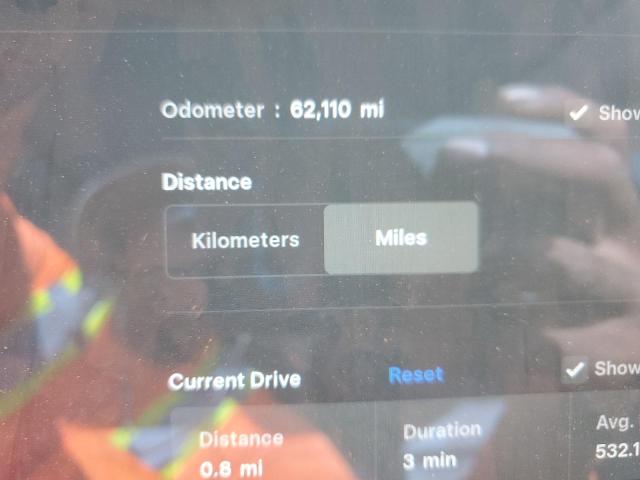Screen dimensions: 640x480
Task: Select Miles as distance unit
Action: tap(401, 238)
